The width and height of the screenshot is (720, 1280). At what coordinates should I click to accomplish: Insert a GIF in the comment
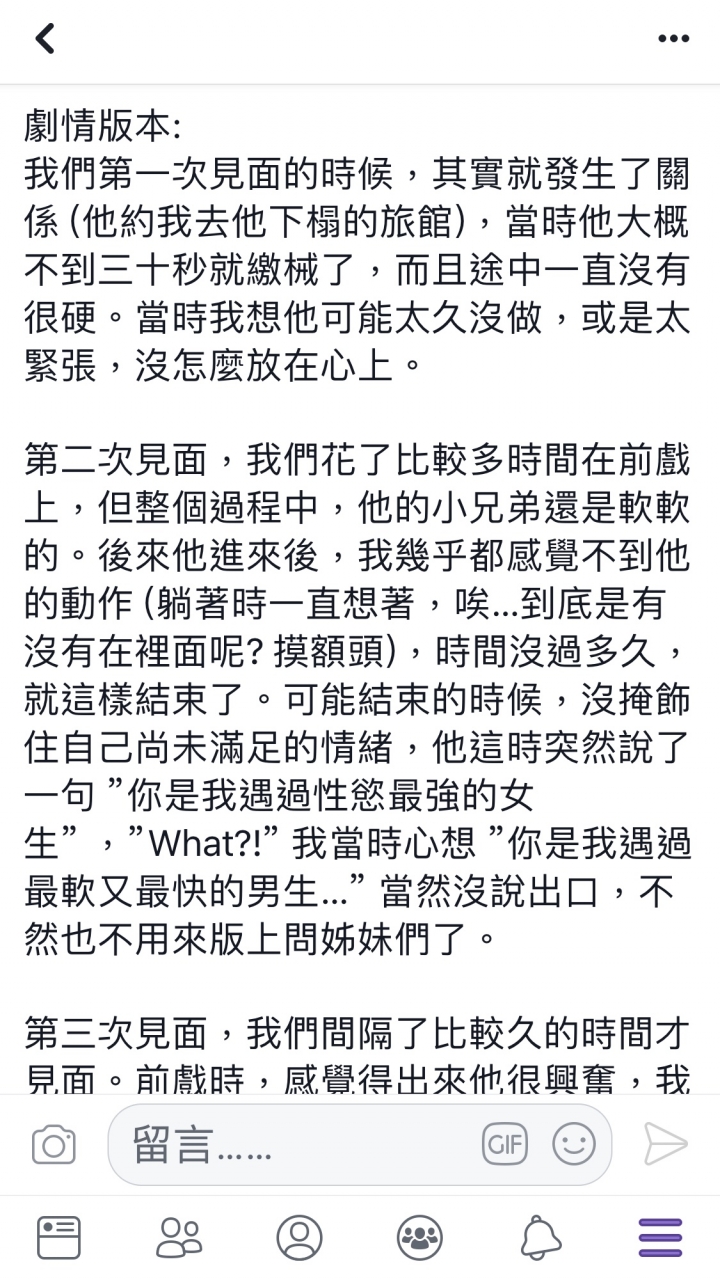coord(504,1145)
